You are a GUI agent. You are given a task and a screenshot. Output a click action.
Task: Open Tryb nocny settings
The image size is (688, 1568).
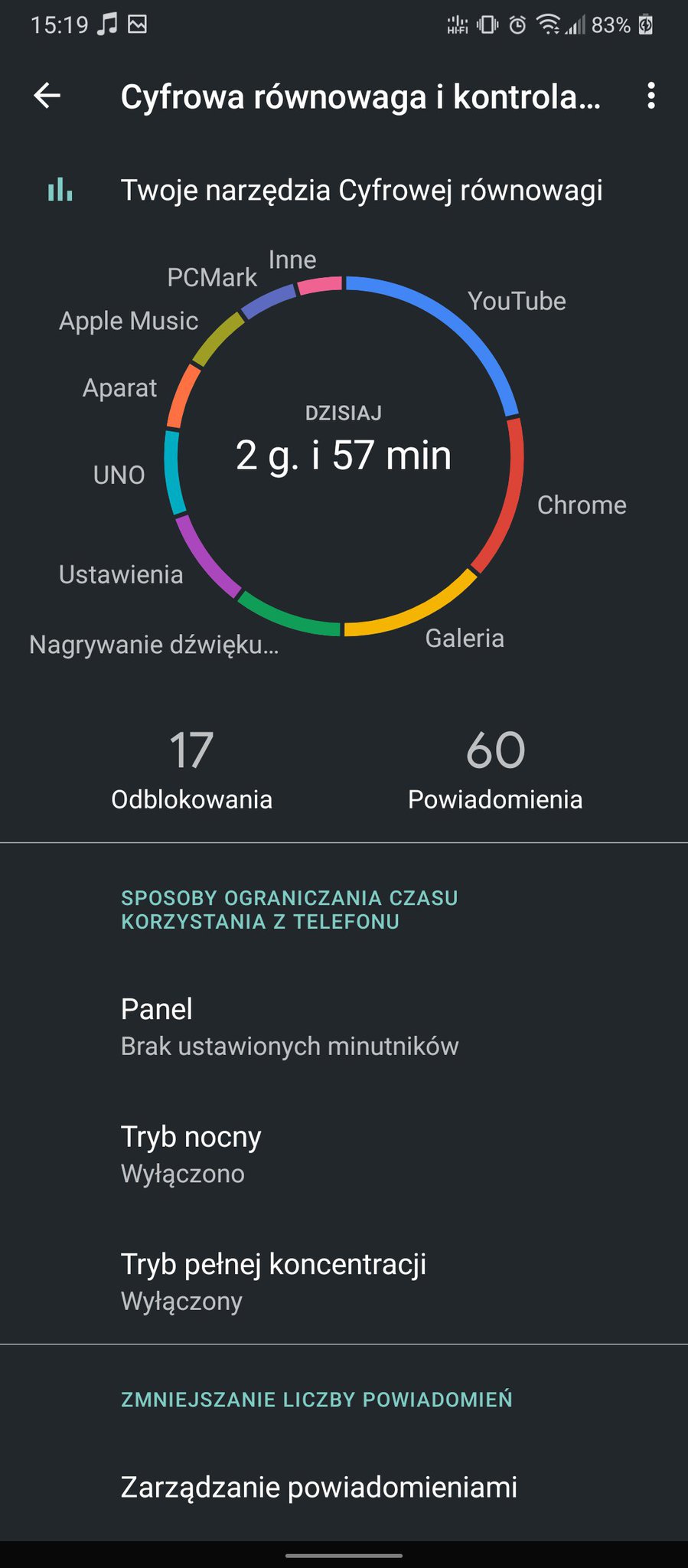tap(344, 1155)
